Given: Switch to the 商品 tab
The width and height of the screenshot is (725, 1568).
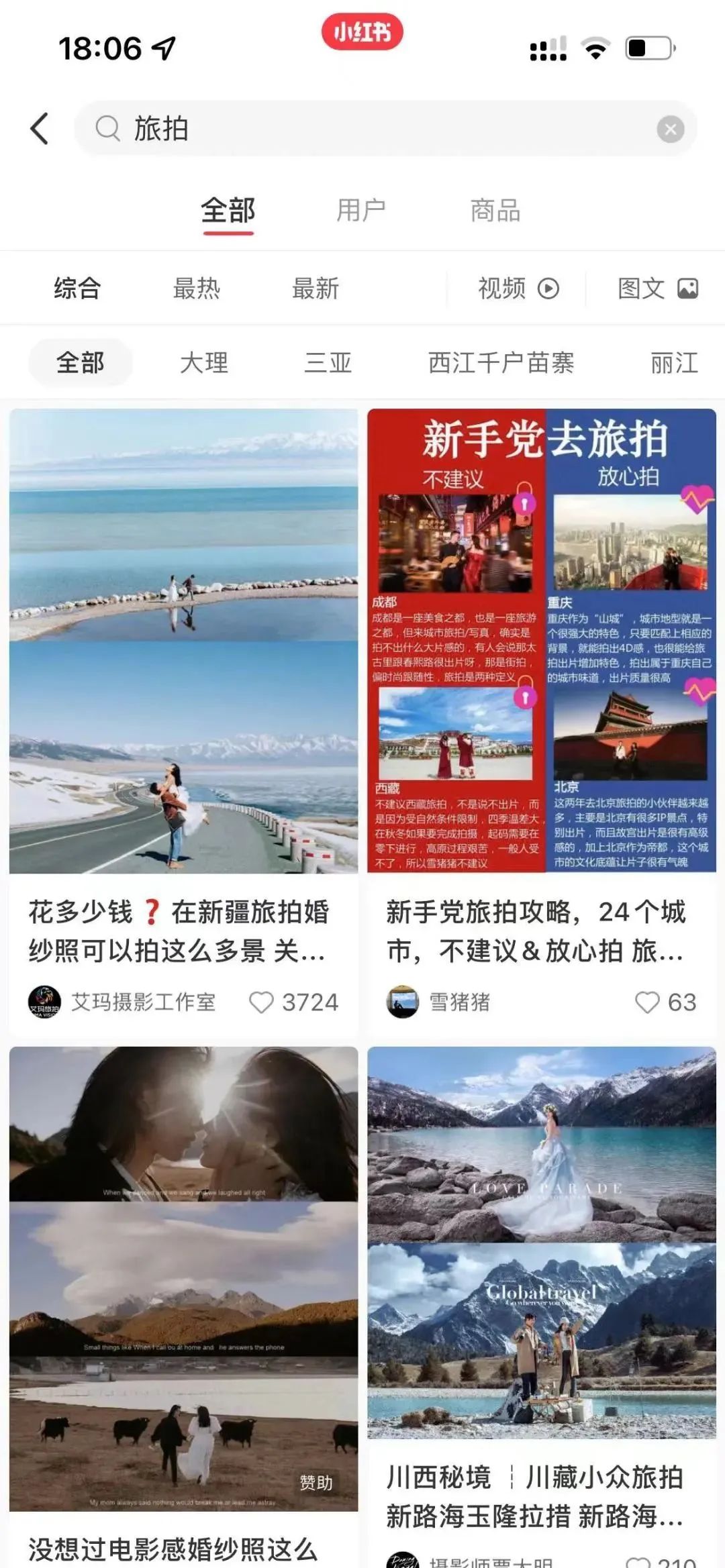Looking at the screenshot, I should click(495, 211).
